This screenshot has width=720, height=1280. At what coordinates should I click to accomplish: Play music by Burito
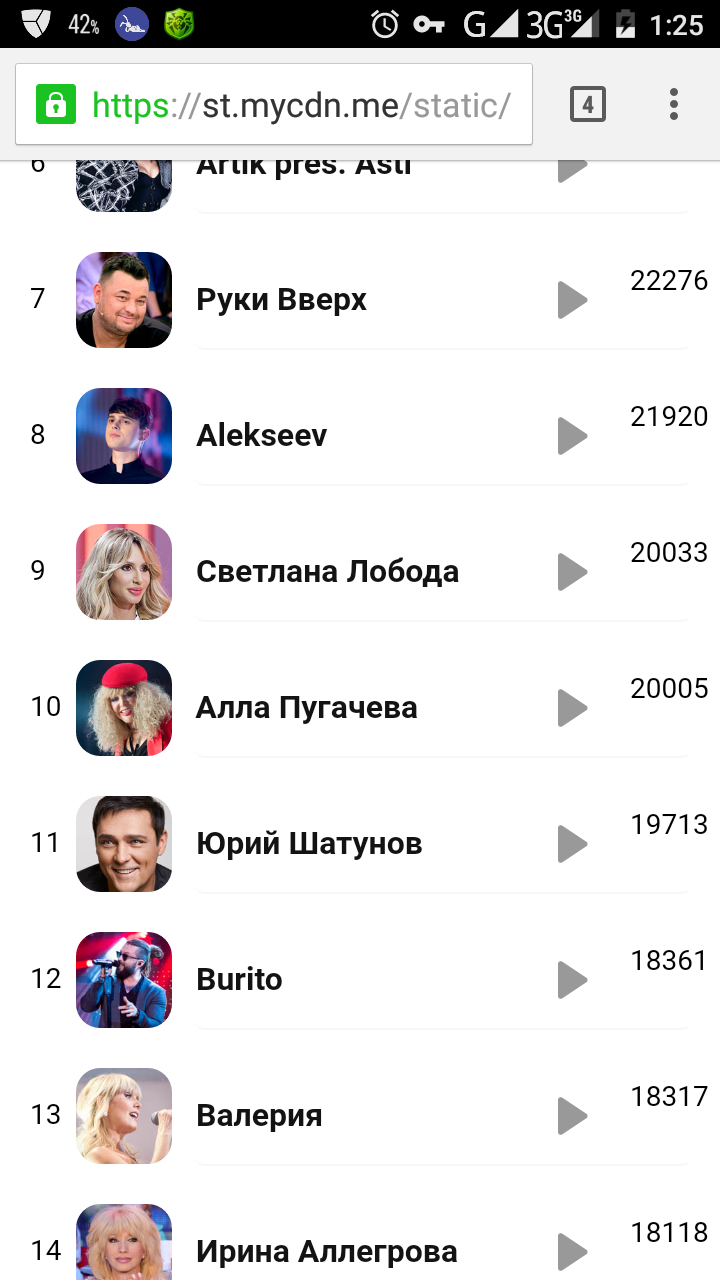click(x=572, y=980)
